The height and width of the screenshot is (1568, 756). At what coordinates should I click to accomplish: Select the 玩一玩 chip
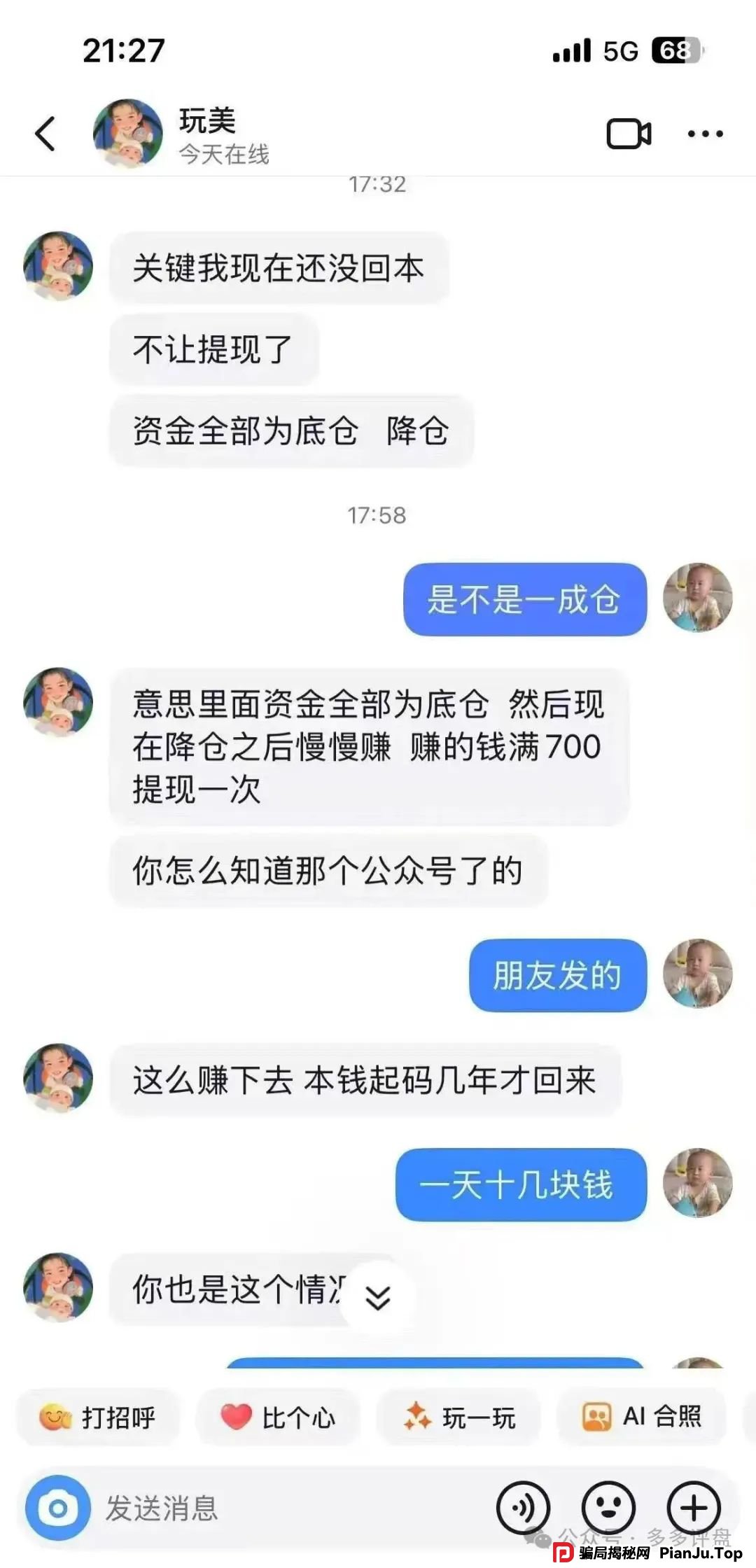tap(459, 1417)
